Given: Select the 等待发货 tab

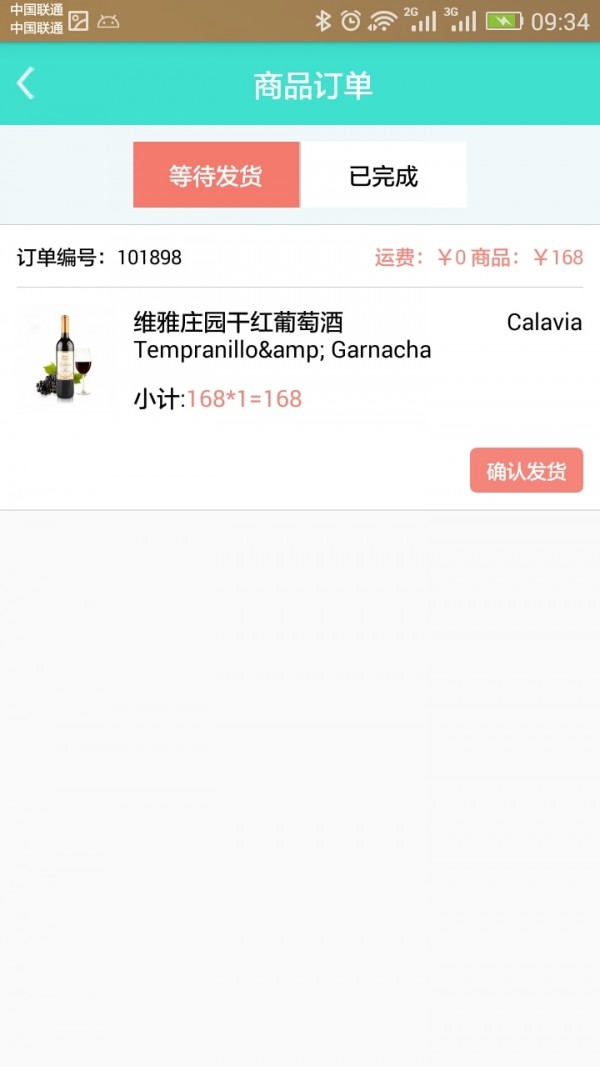Looking at the screenshot, I should [216, 176].
